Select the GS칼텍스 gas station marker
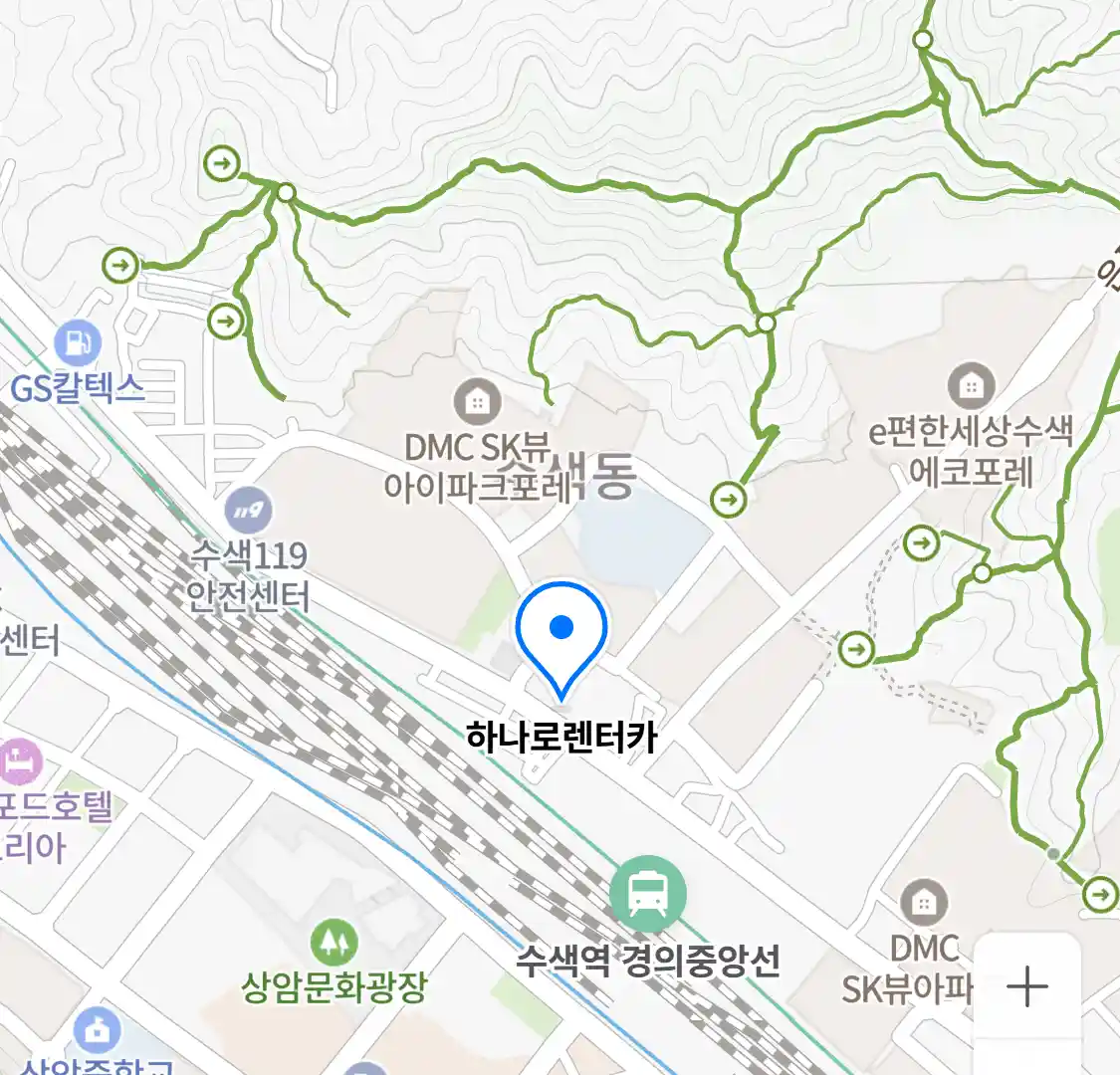1120x1075 pixels. click(78, 343)
